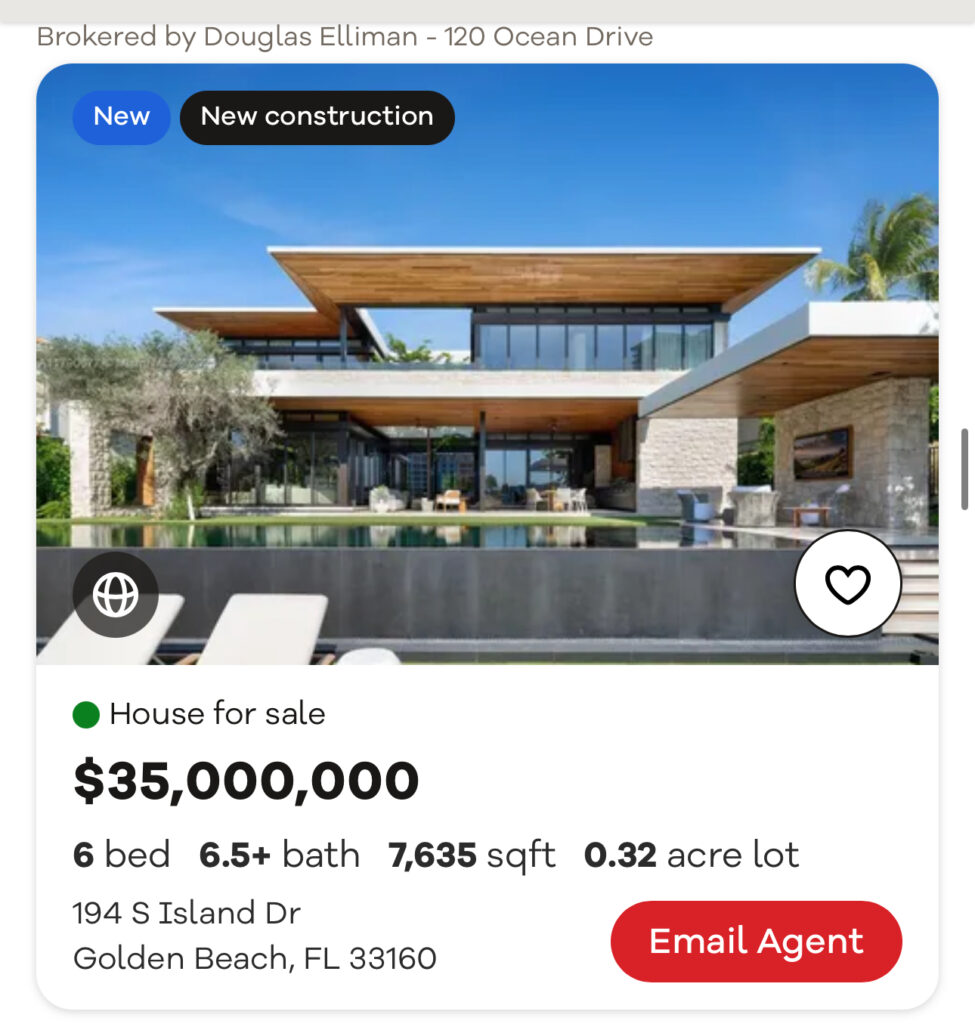Viewport: 975px width, 1024px height.
Task: Email the agent about this listing
Action: tap(756, 941)
